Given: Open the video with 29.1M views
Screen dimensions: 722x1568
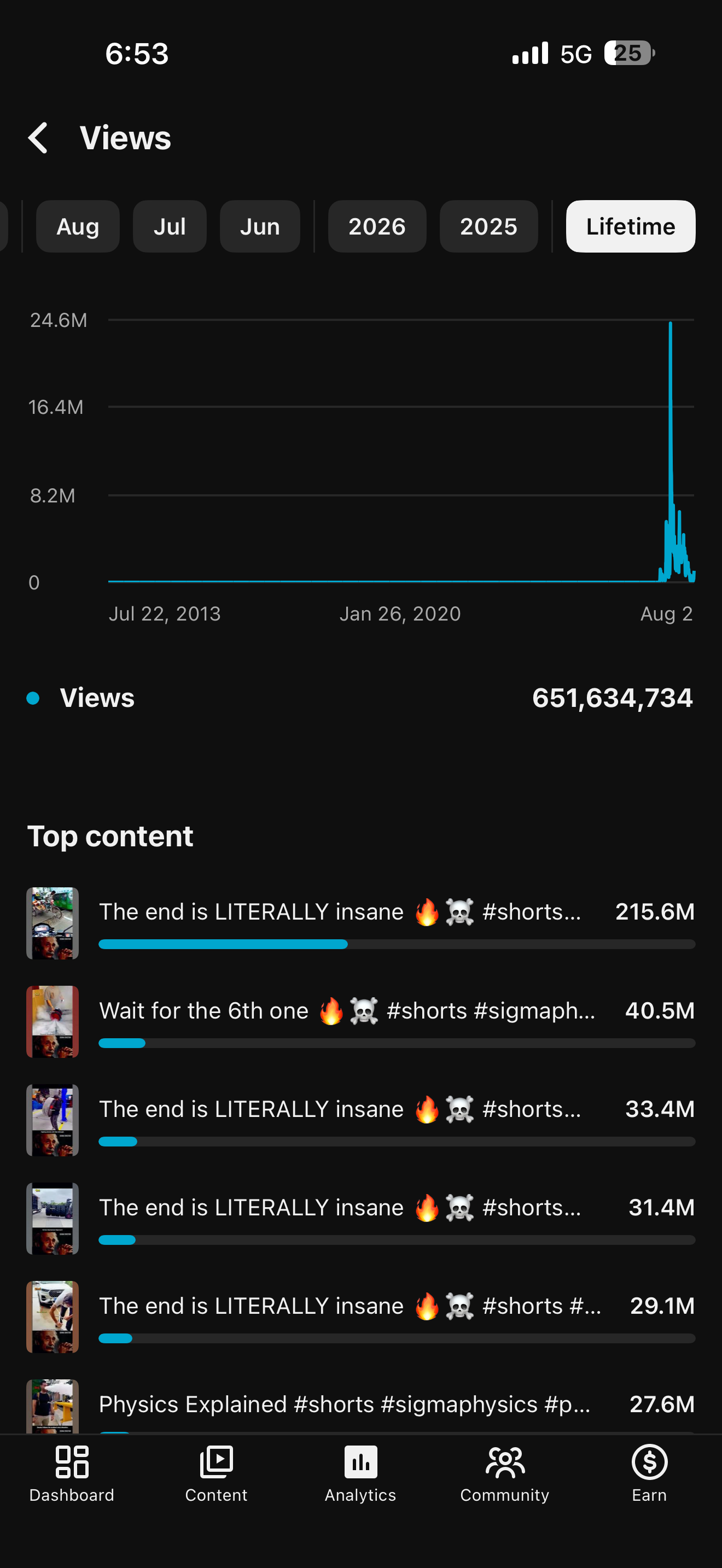Looking at the screenshot, I should 361,1318.
